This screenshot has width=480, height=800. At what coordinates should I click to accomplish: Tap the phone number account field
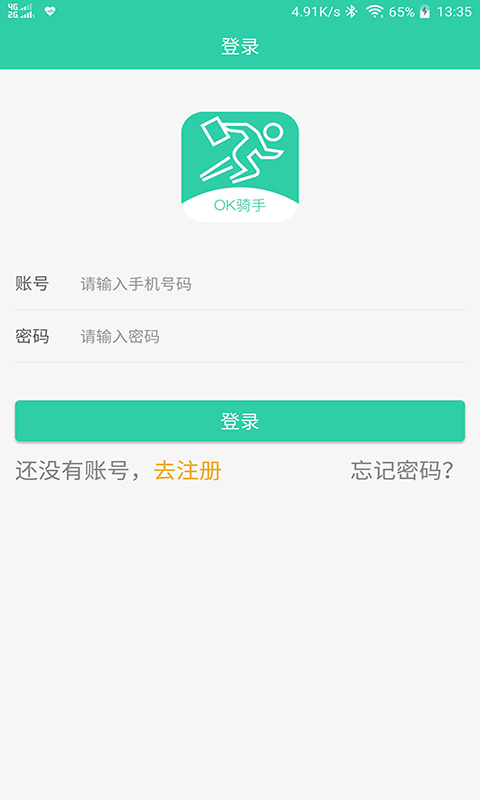pos(271,284)
